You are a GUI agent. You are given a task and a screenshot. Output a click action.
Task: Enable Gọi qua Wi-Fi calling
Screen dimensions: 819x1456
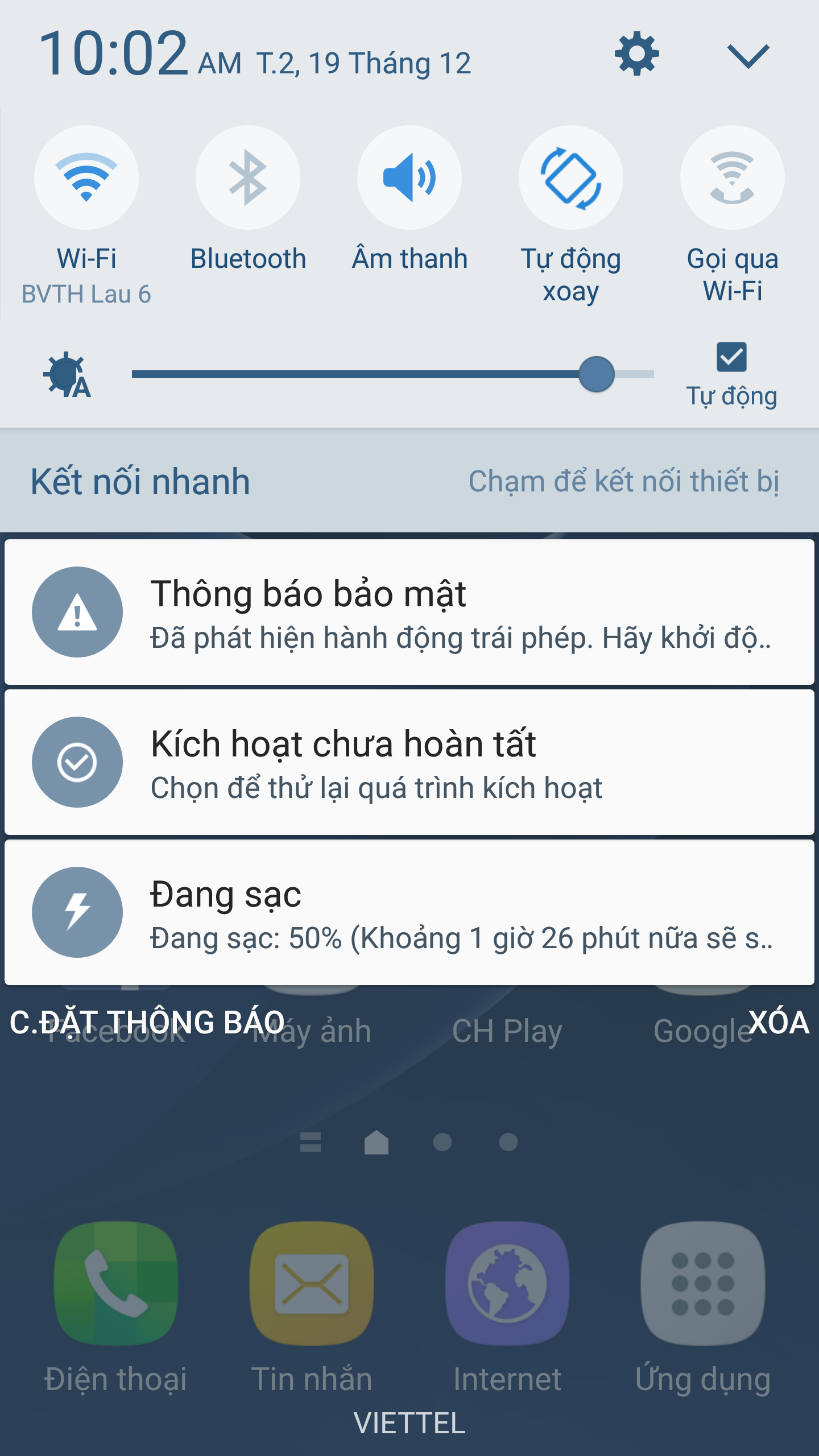point(733,177)
